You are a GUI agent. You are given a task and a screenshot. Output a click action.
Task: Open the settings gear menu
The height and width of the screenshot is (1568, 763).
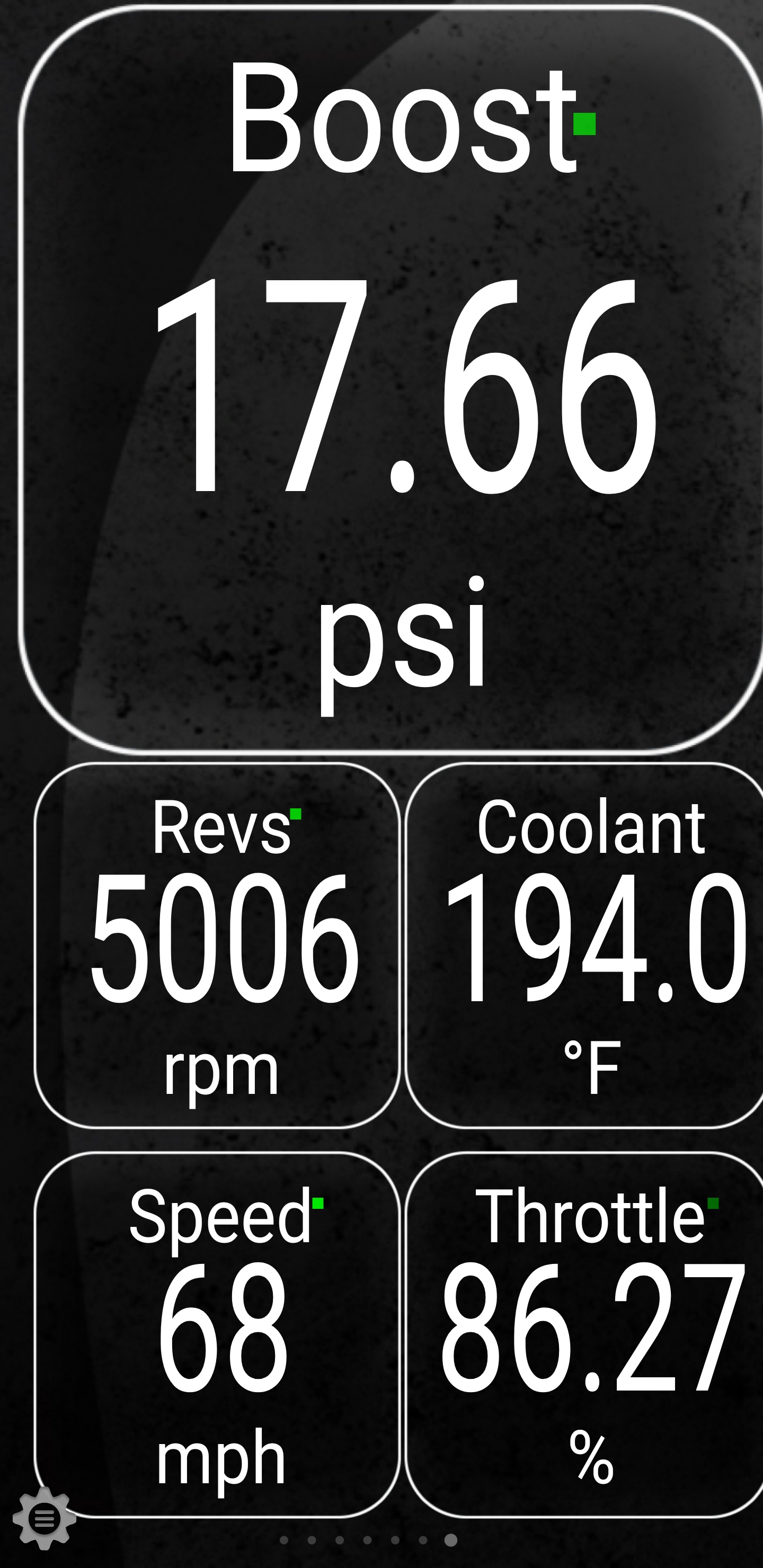click(44, 1518)
